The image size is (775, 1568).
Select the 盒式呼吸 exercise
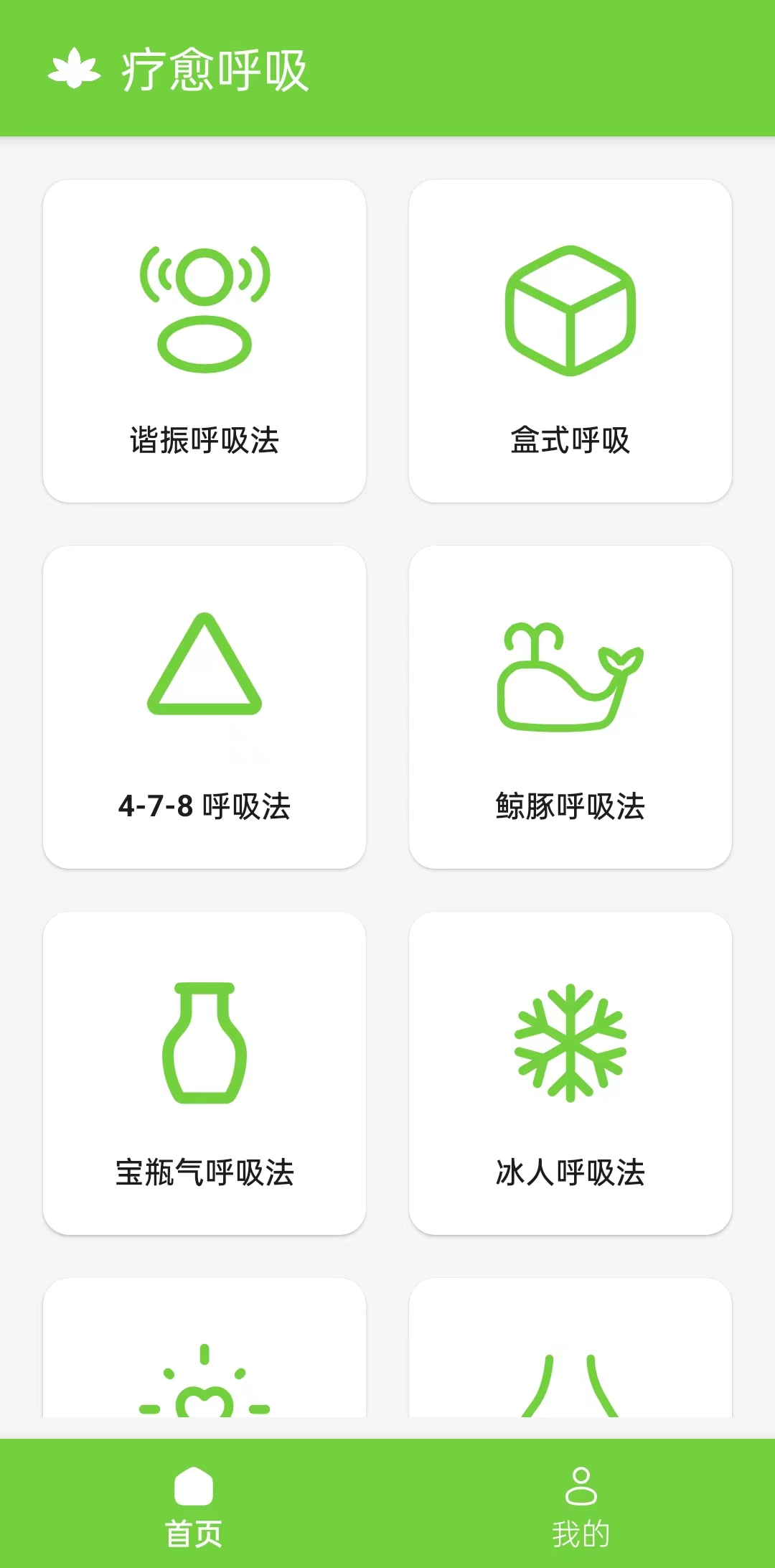[x=570, y=341]
